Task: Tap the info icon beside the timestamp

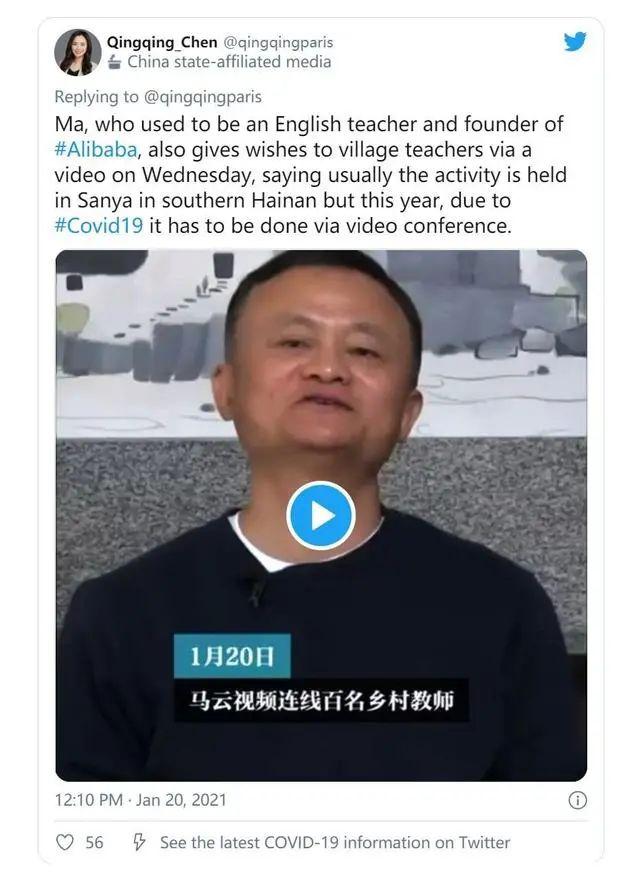Action: coord(577,799)
